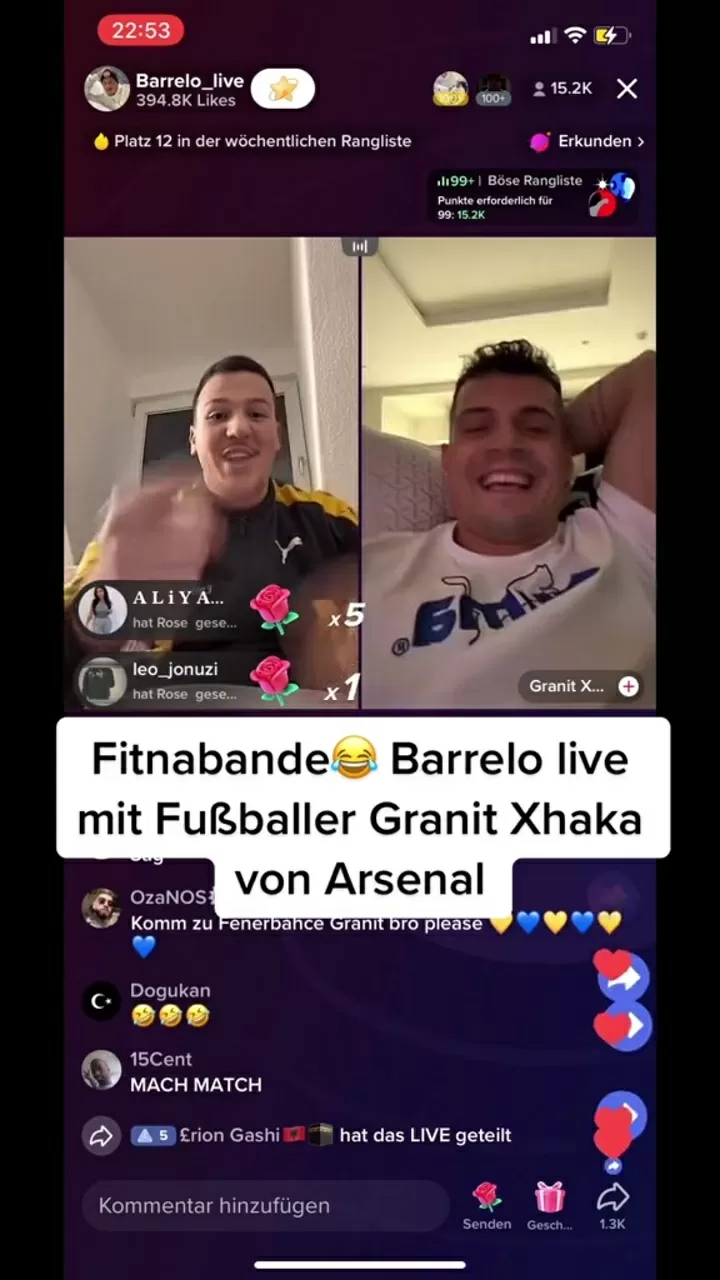Image resolution: width=720 pixels, height=1280 pixels.
Task: Share the live via 1.3K arrow
Action: [612, 1204]
